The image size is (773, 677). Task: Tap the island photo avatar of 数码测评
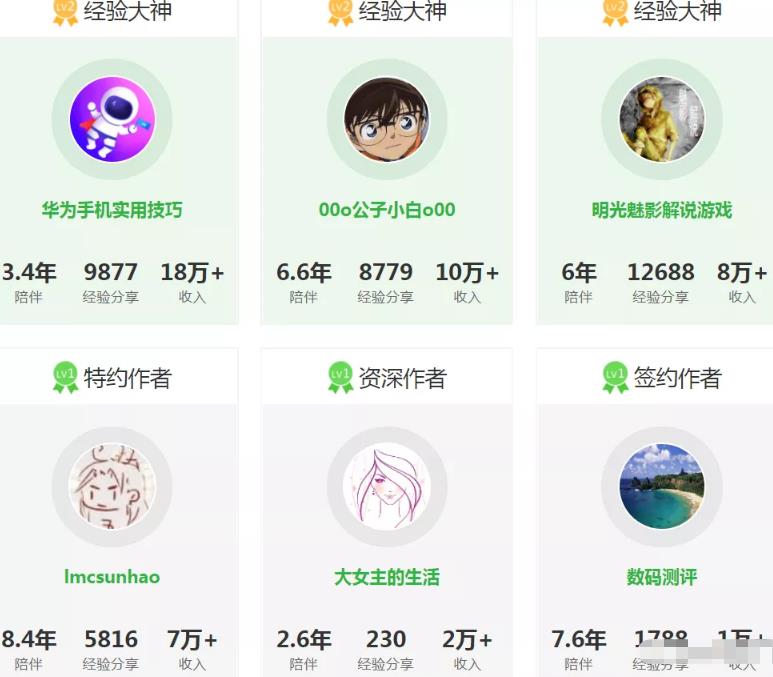661,486
